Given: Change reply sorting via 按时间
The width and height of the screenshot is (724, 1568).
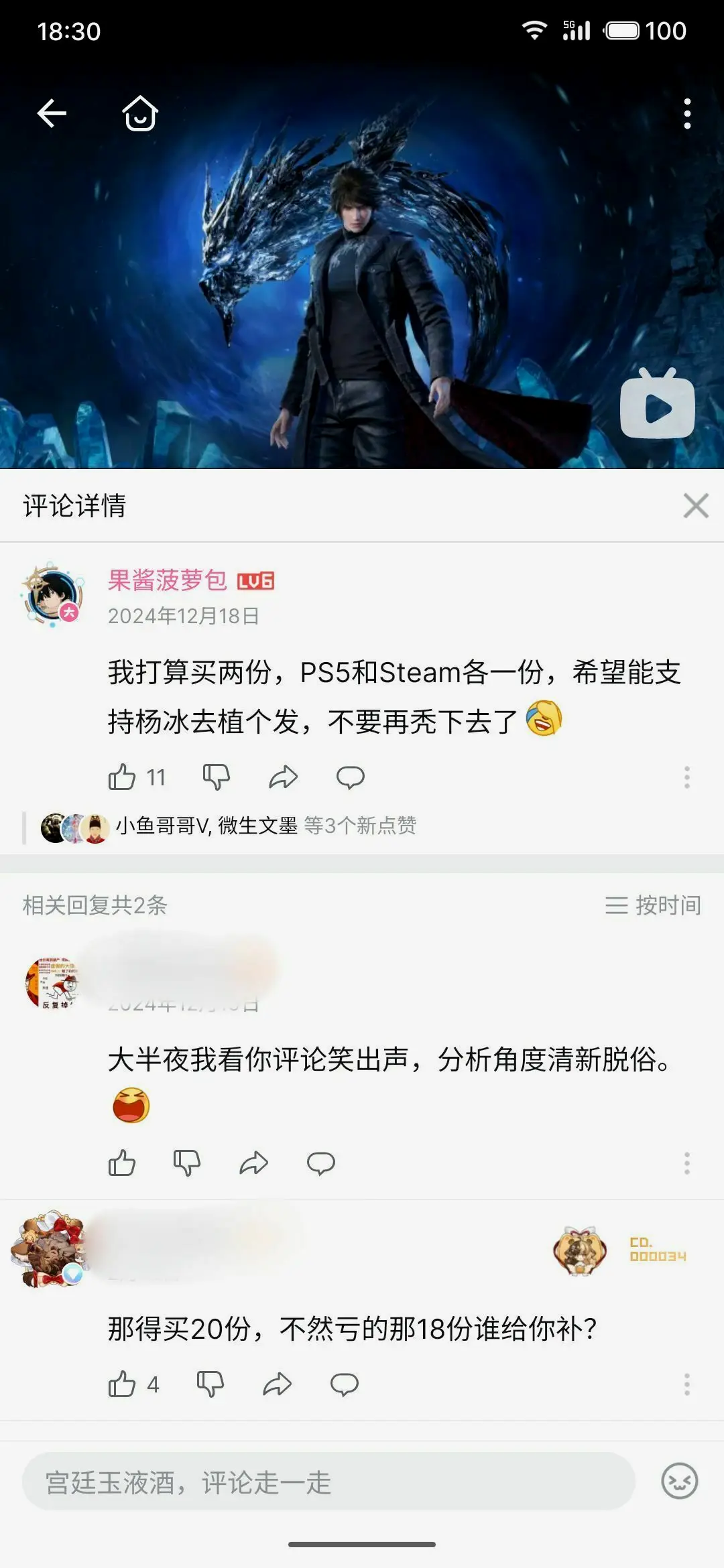Looking at the screenshot, I should pyautogui.click(x=653, y=905).
